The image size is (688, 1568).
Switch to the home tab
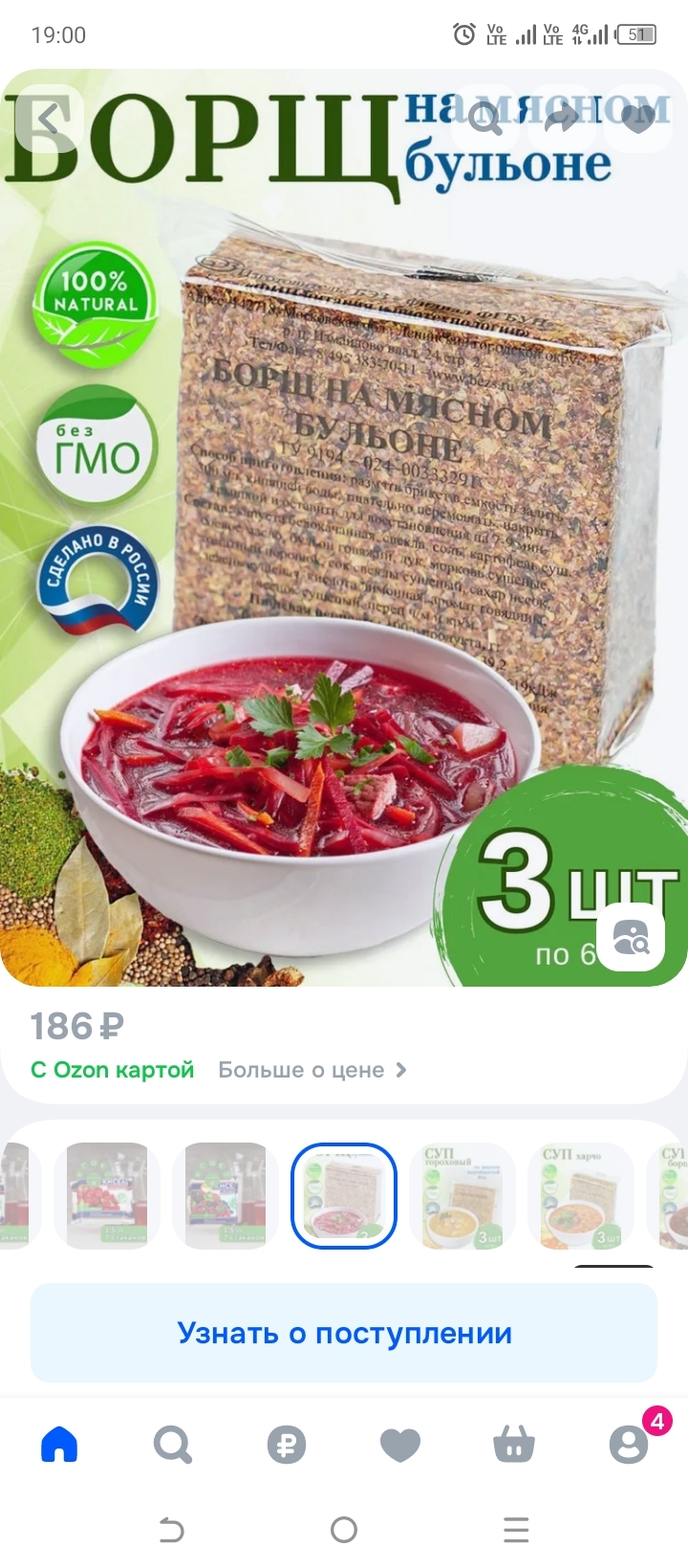coord(59,1444)
